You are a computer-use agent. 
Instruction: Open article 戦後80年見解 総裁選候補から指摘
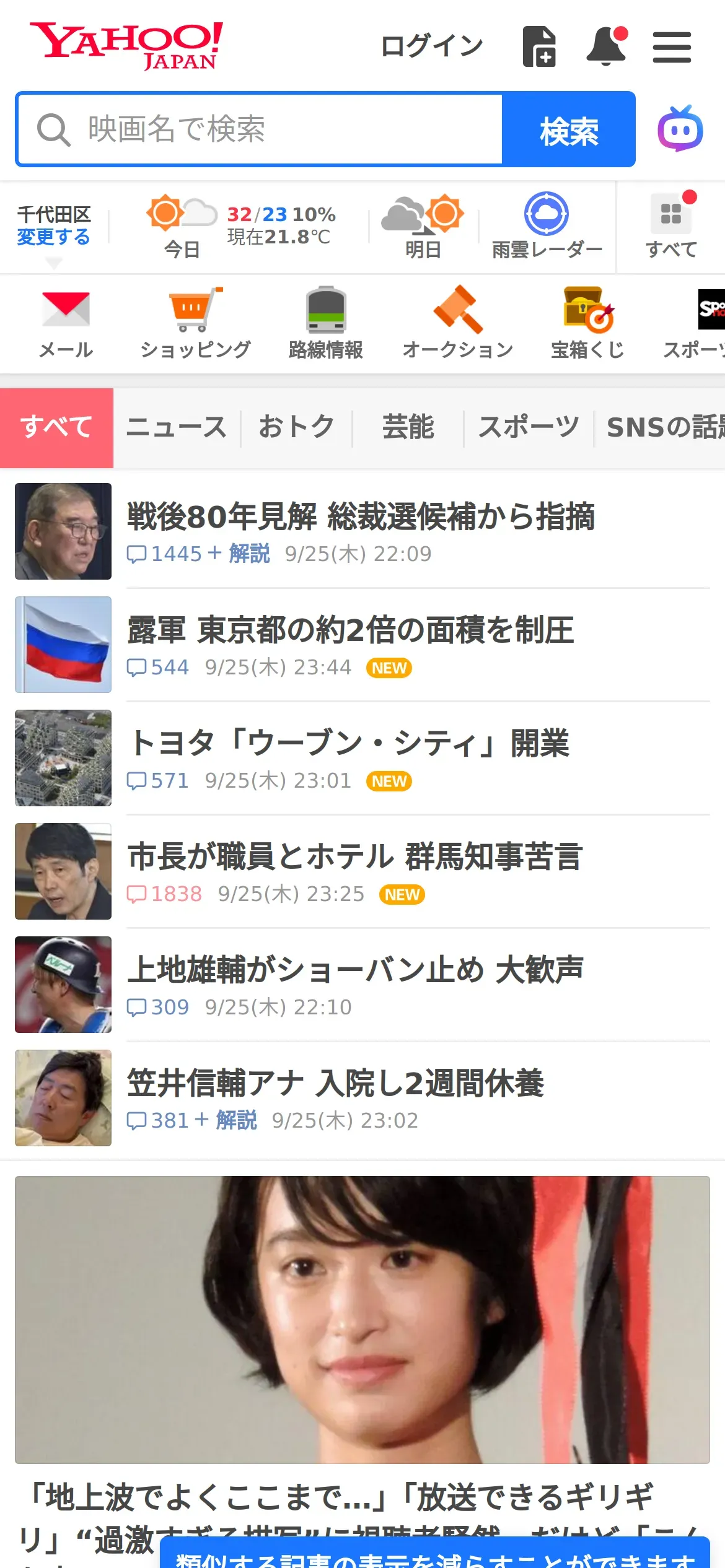(361, 517)
